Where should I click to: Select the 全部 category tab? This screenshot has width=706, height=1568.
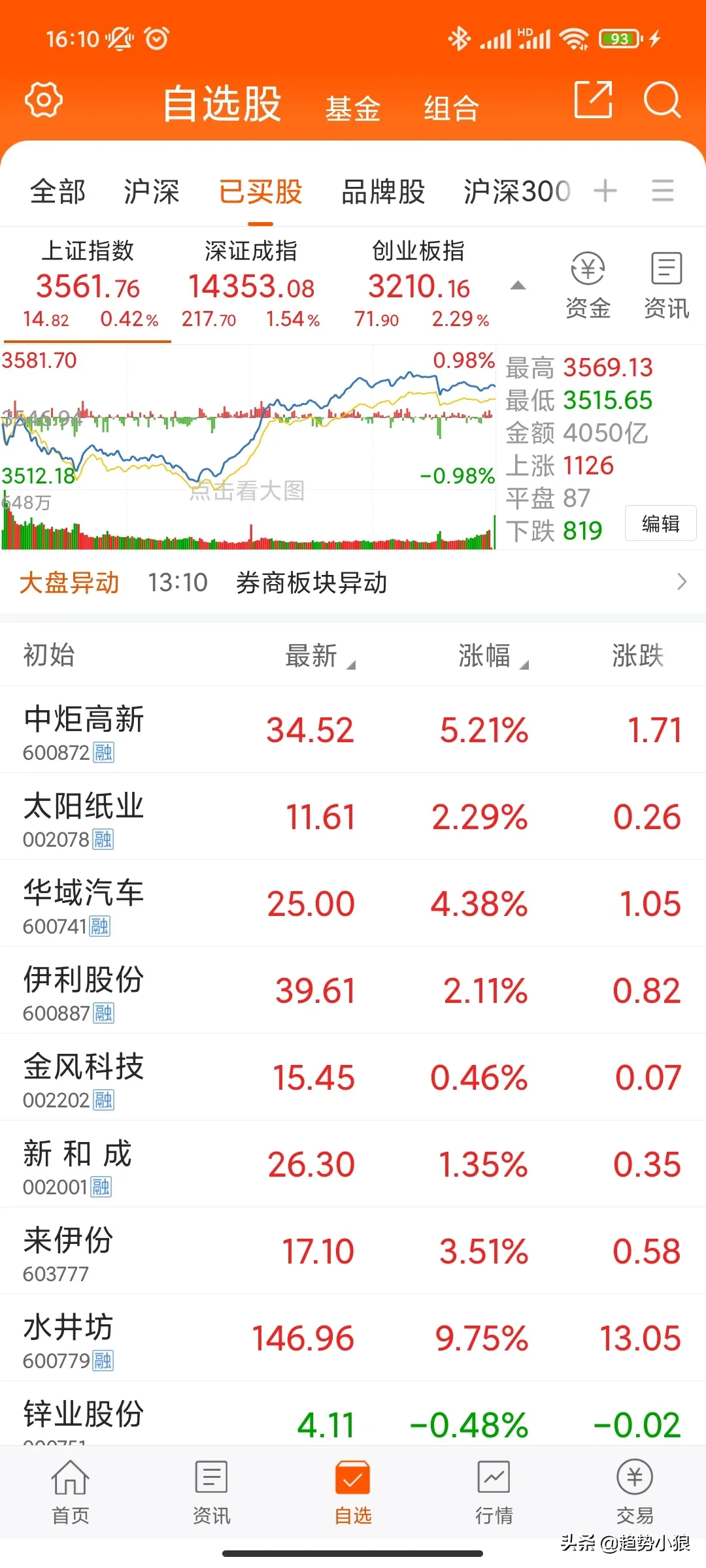[x=58, y=192]
